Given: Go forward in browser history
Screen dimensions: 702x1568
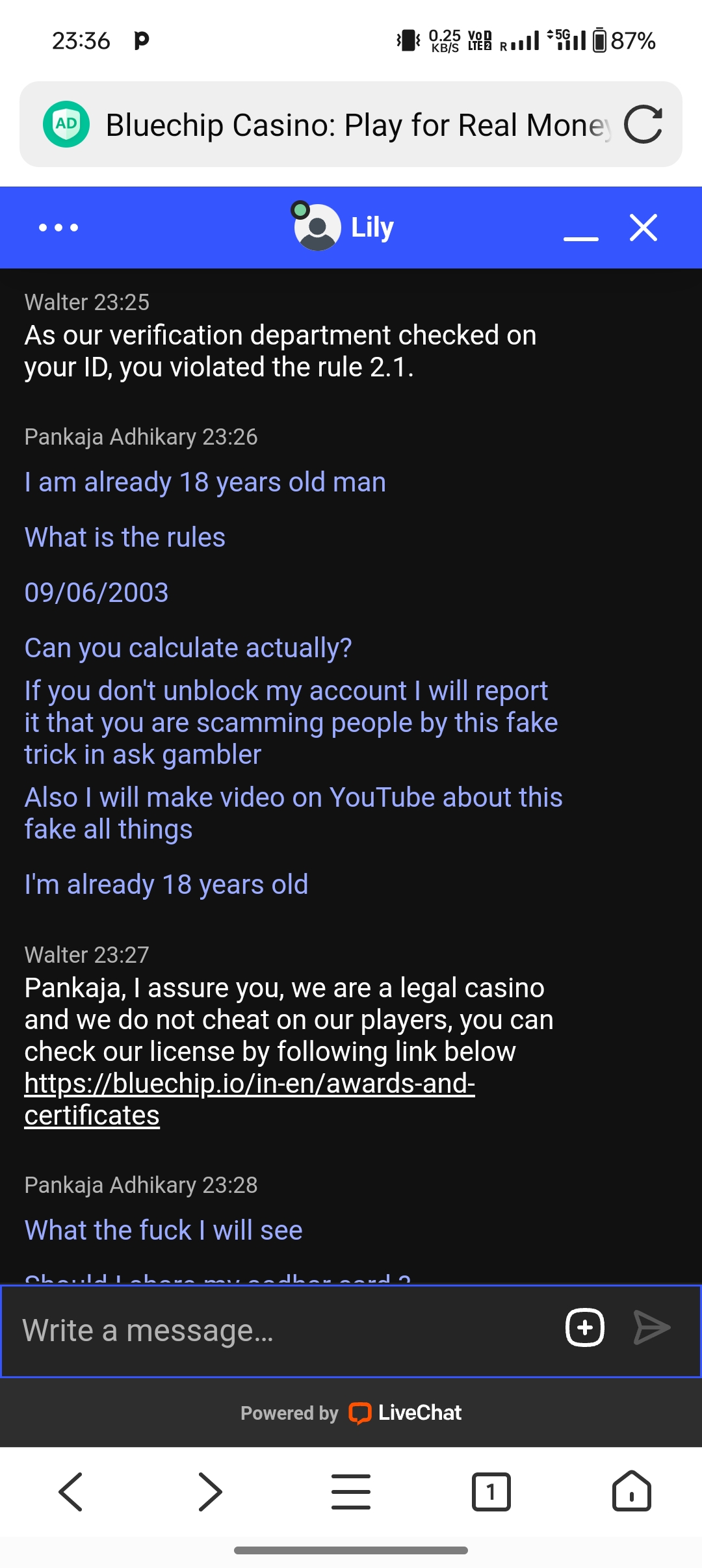Looking at the screenshot, I should pyautogui.click(x=211, y=1491).
